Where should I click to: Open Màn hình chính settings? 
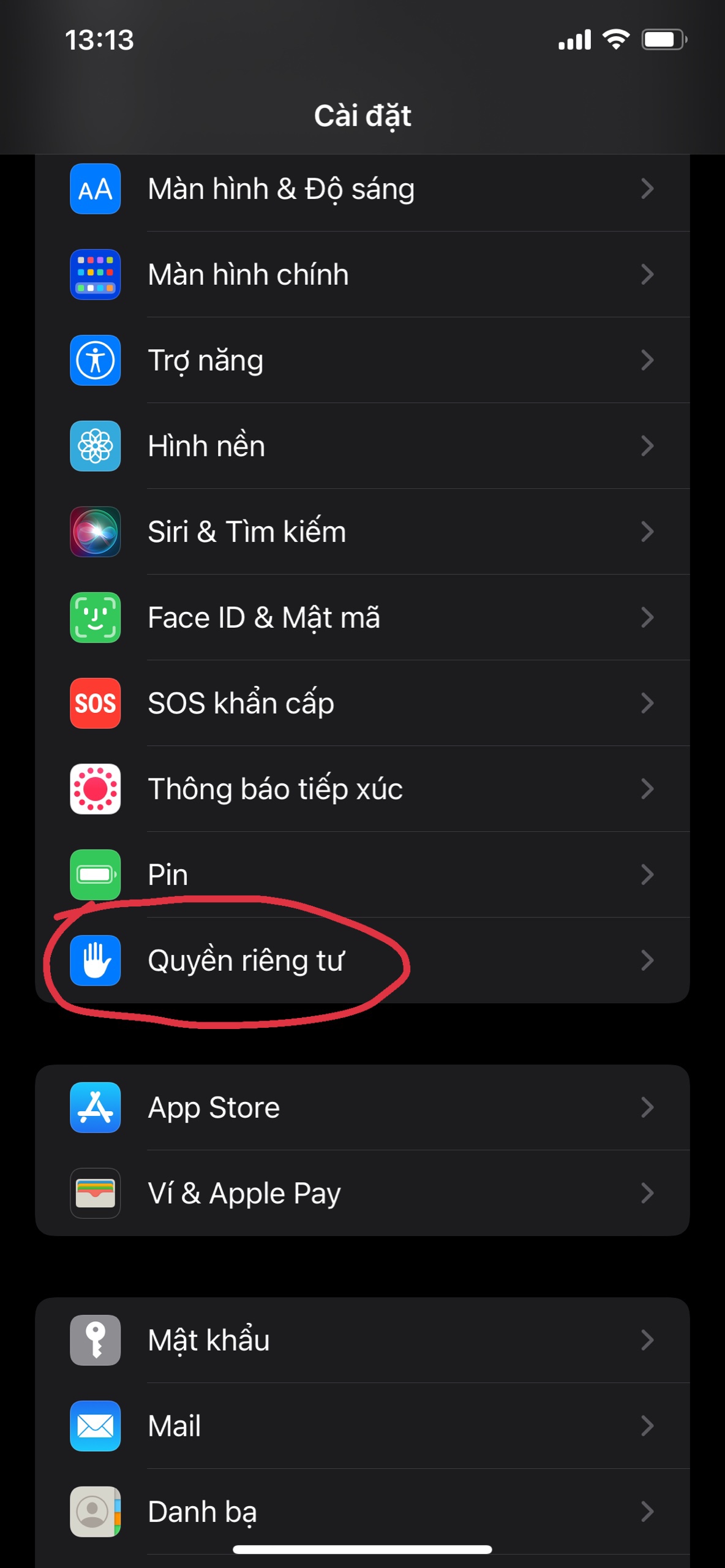click(x=362, y=274)
